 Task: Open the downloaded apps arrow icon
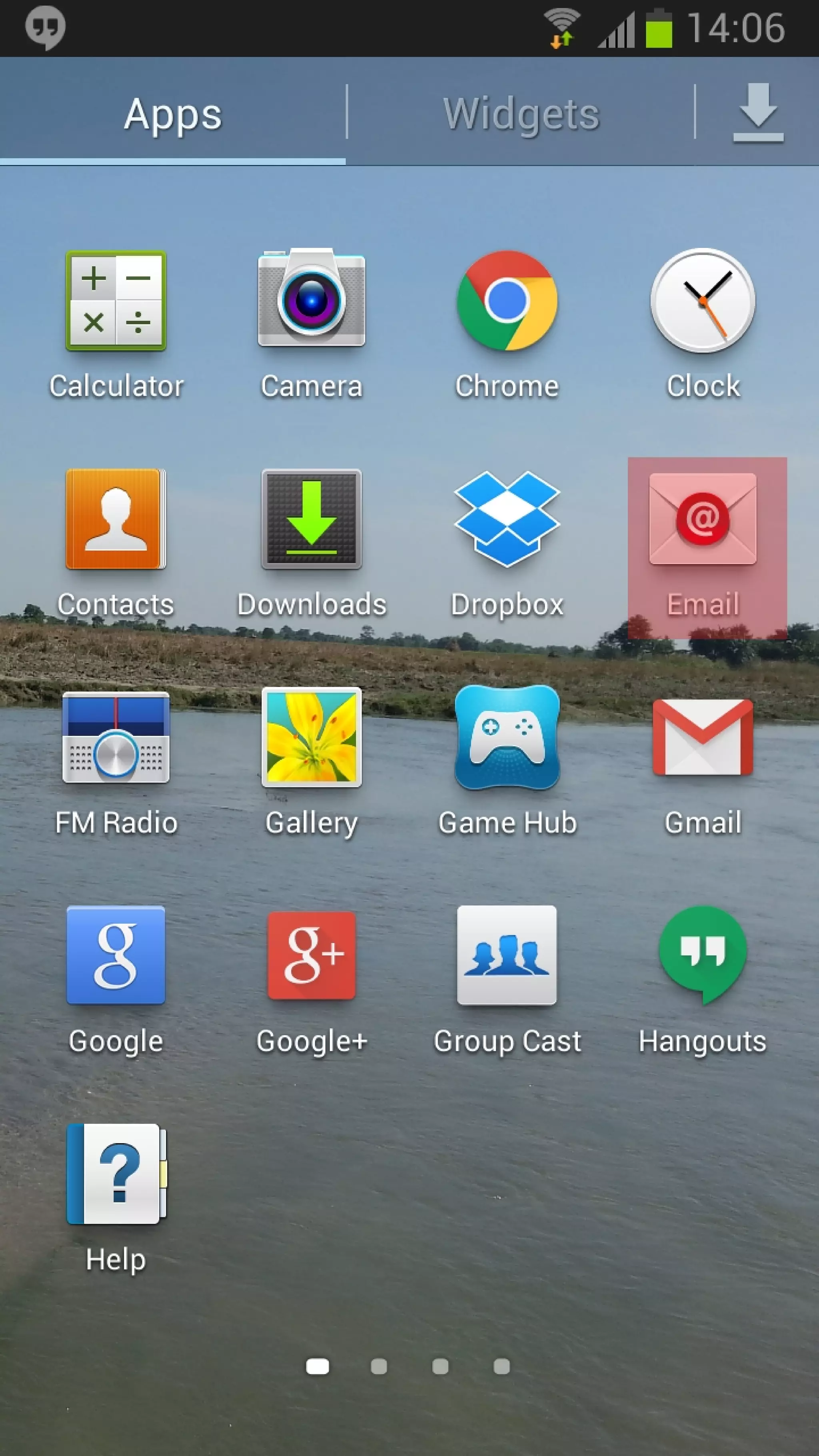(758, 112)
